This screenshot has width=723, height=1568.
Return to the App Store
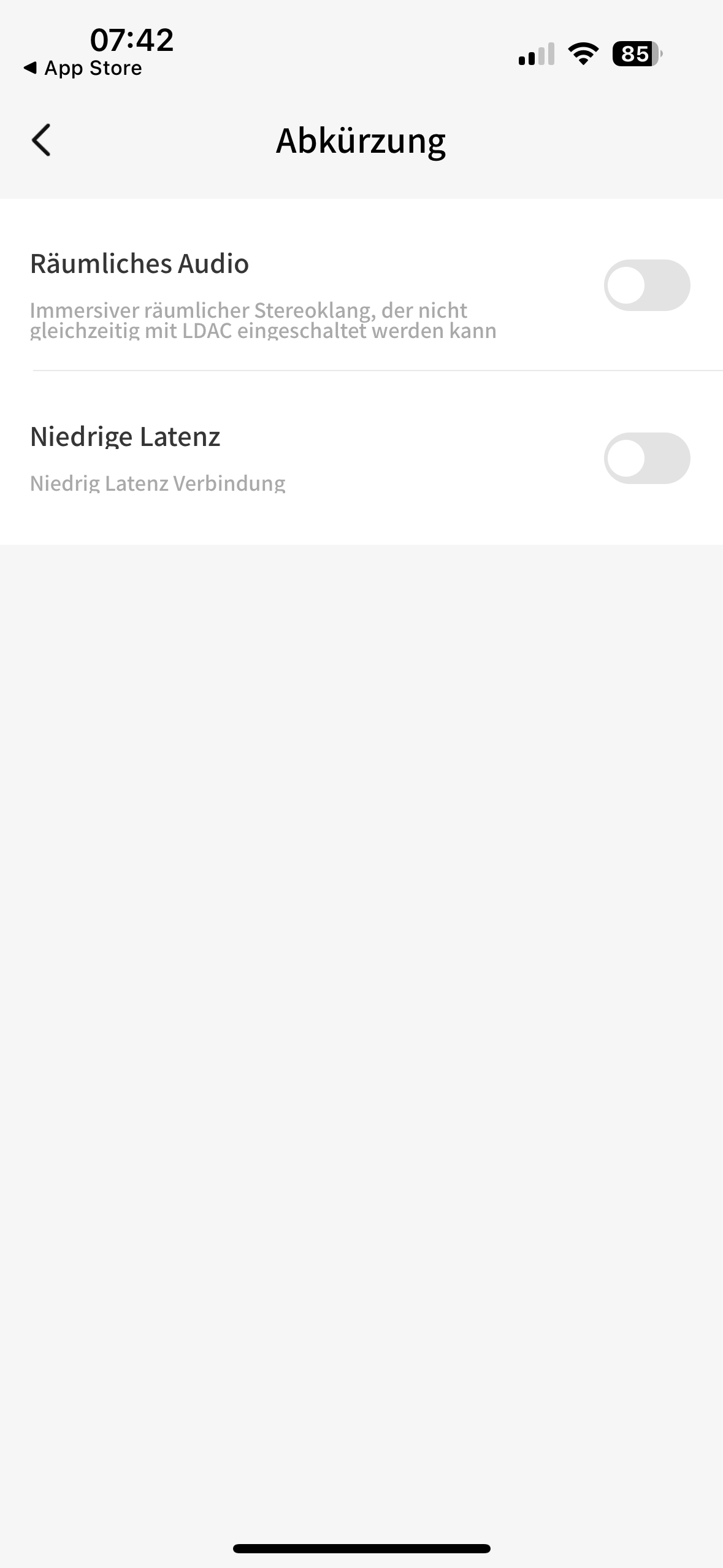(x=83, y=68)
